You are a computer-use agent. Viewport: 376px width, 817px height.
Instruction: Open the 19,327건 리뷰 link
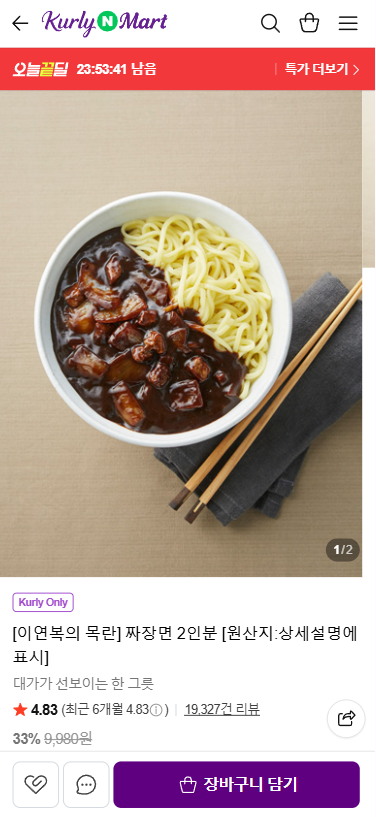click(x=222, y=709)
